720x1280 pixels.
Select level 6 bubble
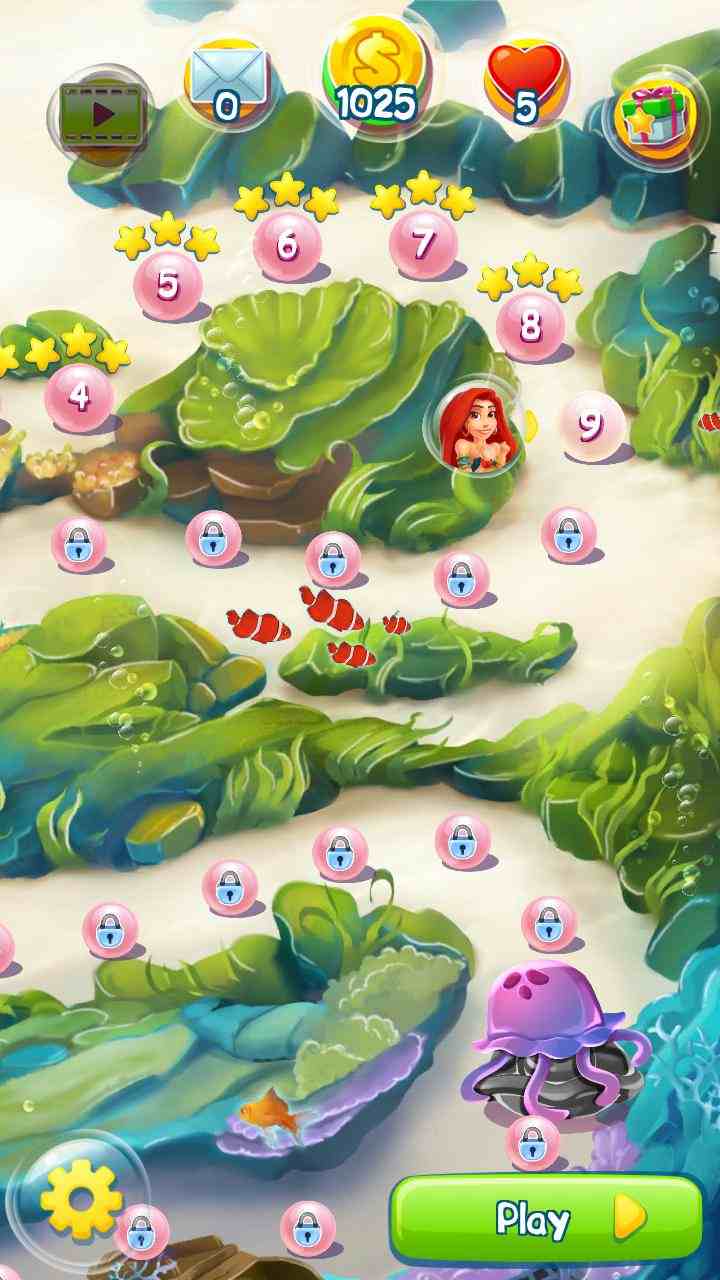287,246
